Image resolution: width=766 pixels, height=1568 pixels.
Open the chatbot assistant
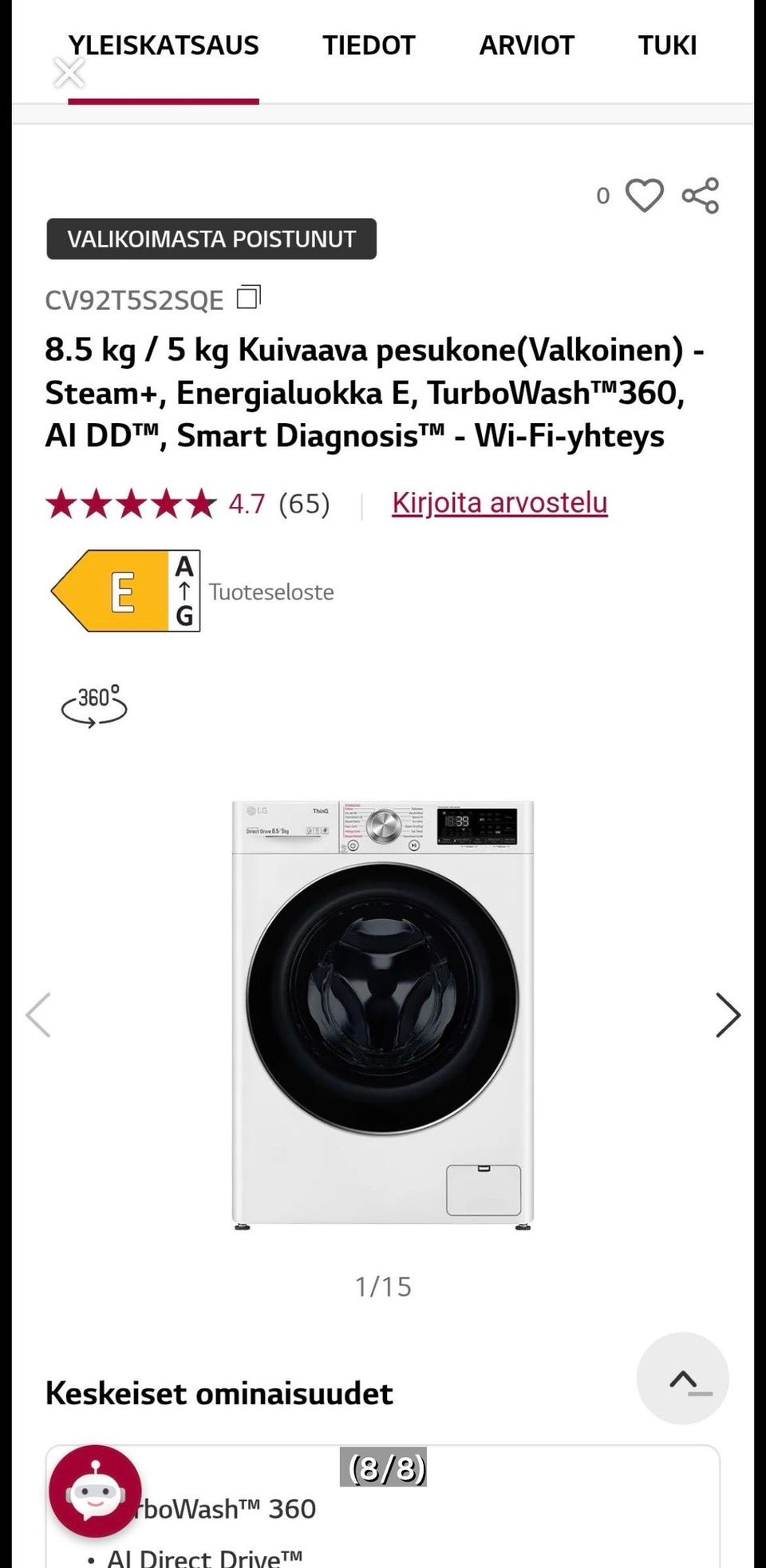tap(95, 1491)
